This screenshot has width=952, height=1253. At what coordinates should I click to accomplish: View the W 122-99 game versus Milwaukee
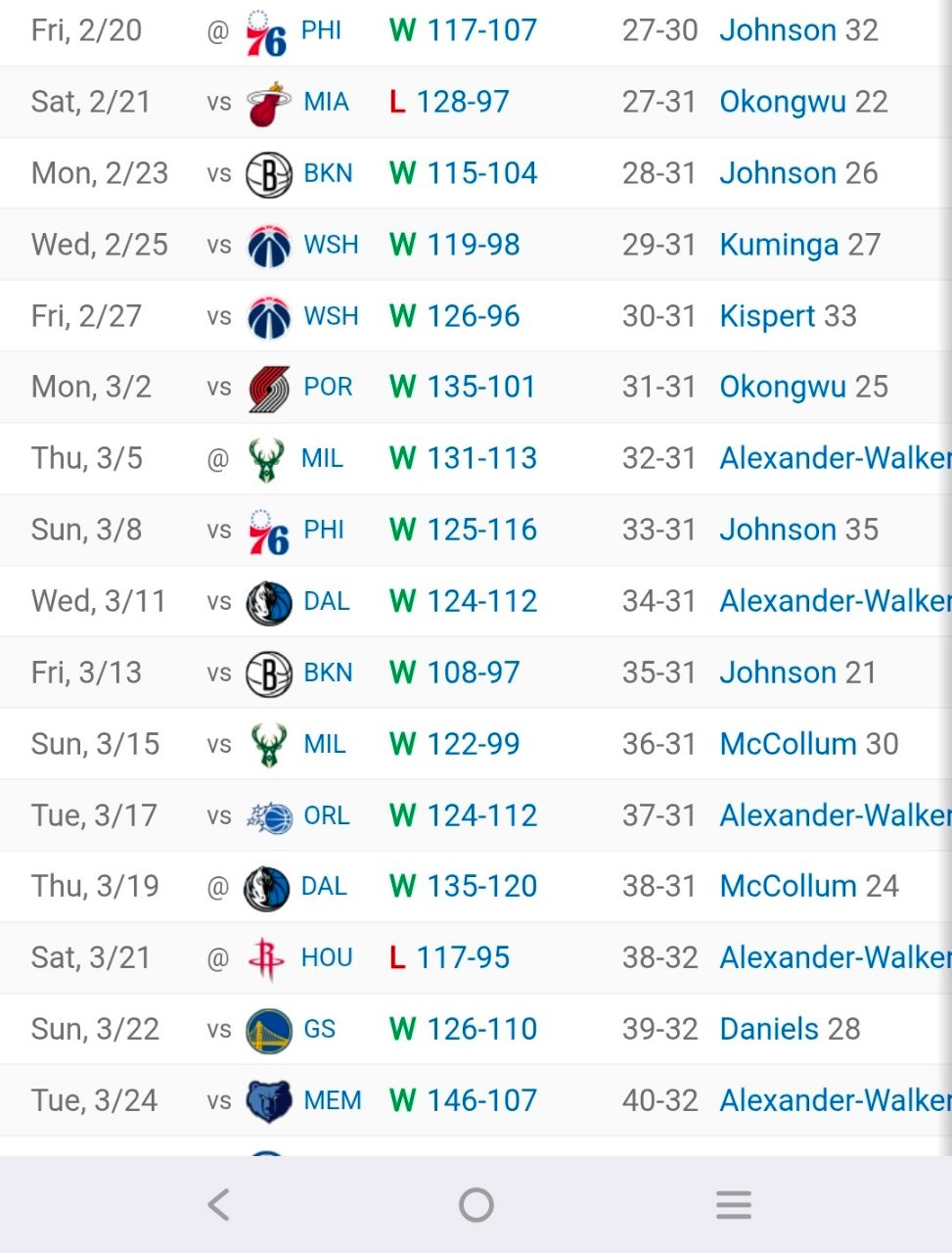point(474,744)
